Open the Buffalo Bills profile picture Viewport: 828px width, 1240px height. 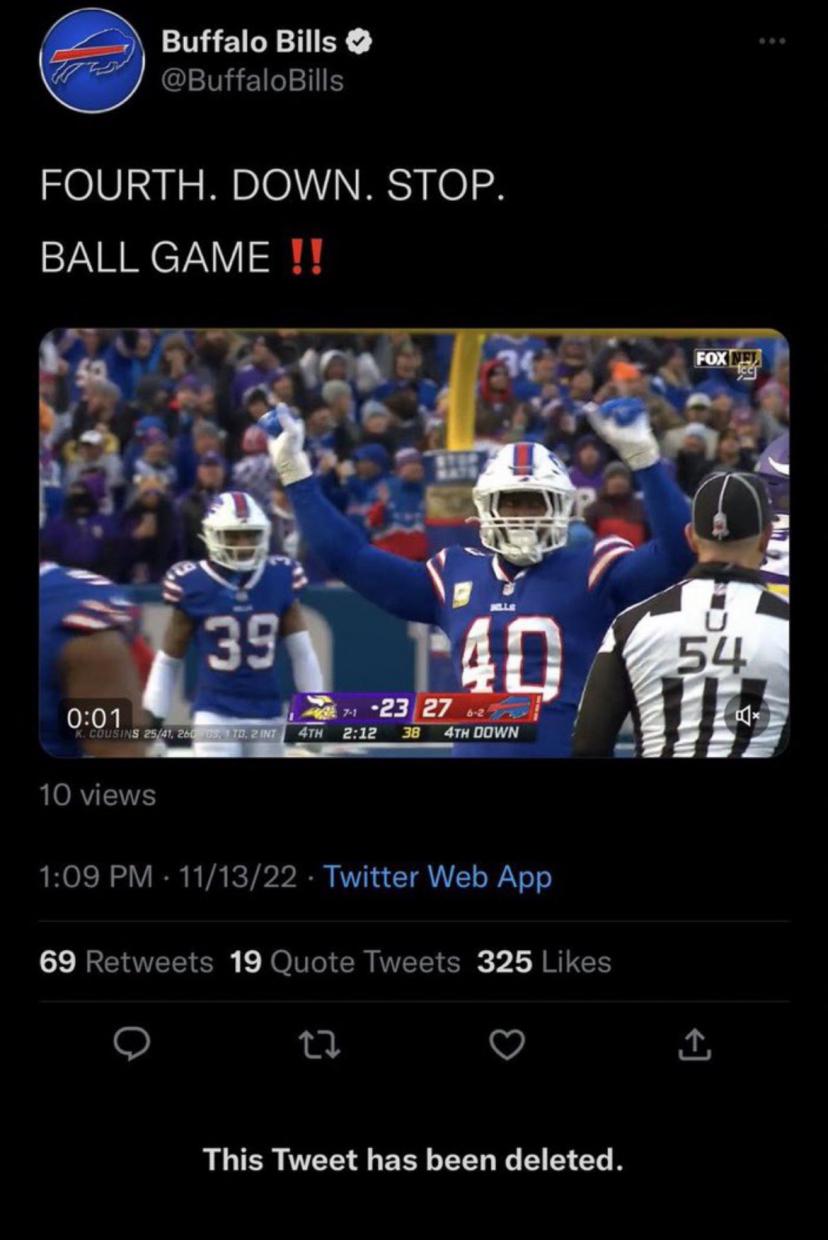(92, 60)
